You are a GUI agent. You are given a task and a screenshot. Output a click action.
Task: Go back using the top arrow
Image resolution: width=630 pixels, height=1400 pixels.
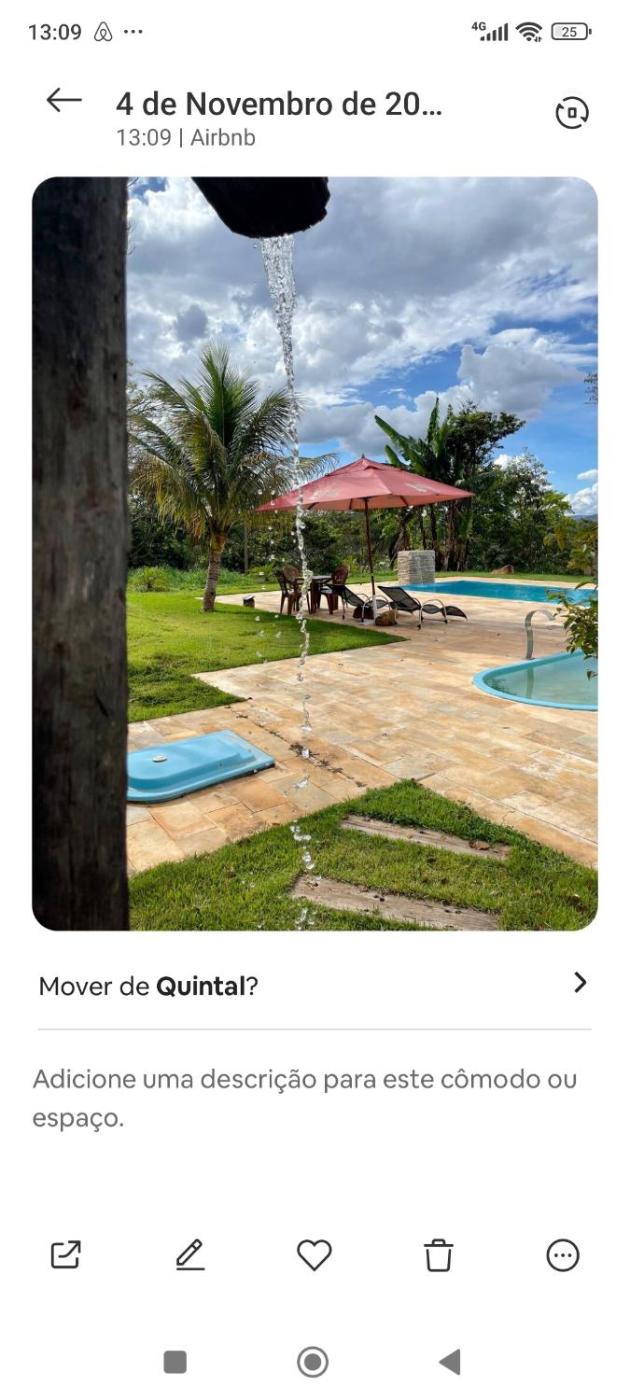(64, 100)
